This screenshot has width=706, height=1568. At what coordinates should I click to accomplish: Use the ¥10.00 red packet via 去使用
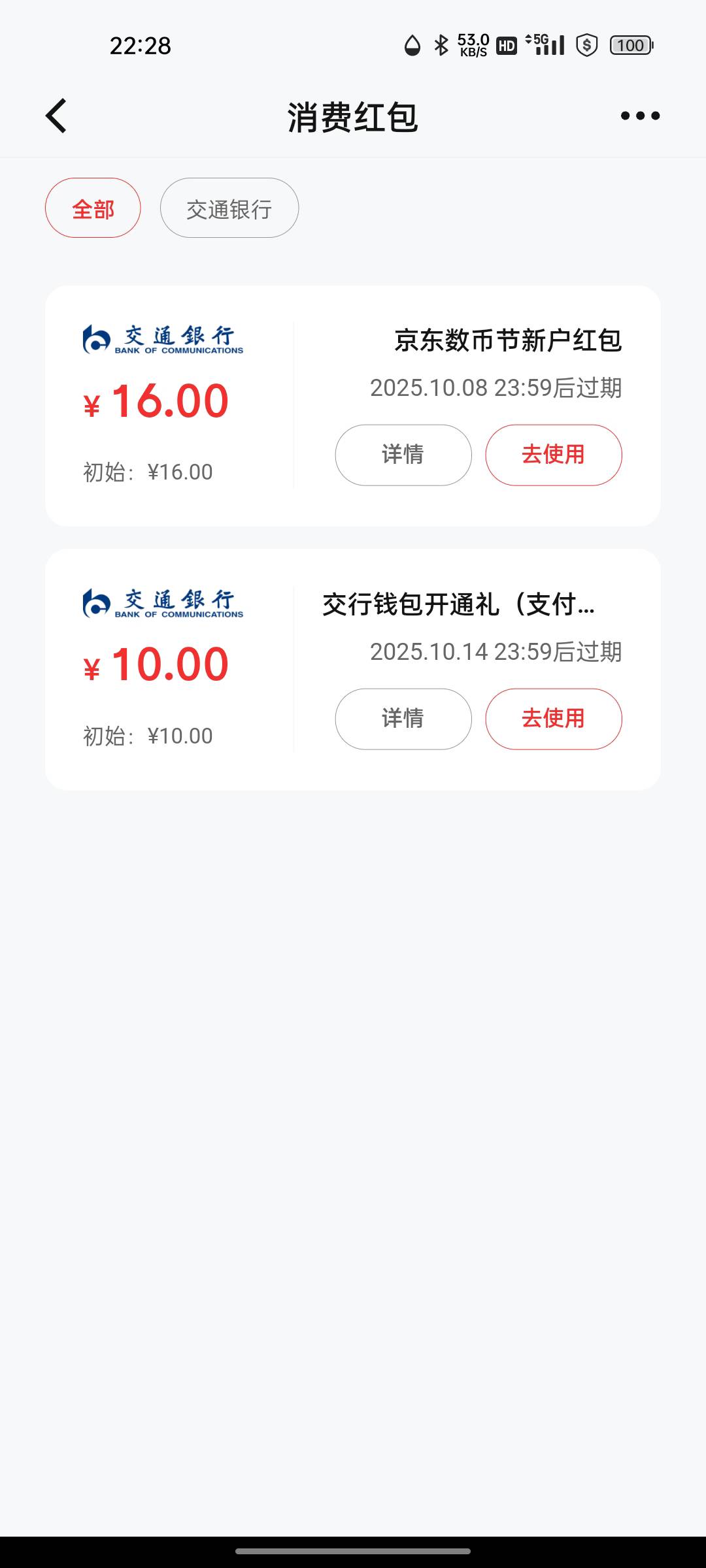[554, 719]
